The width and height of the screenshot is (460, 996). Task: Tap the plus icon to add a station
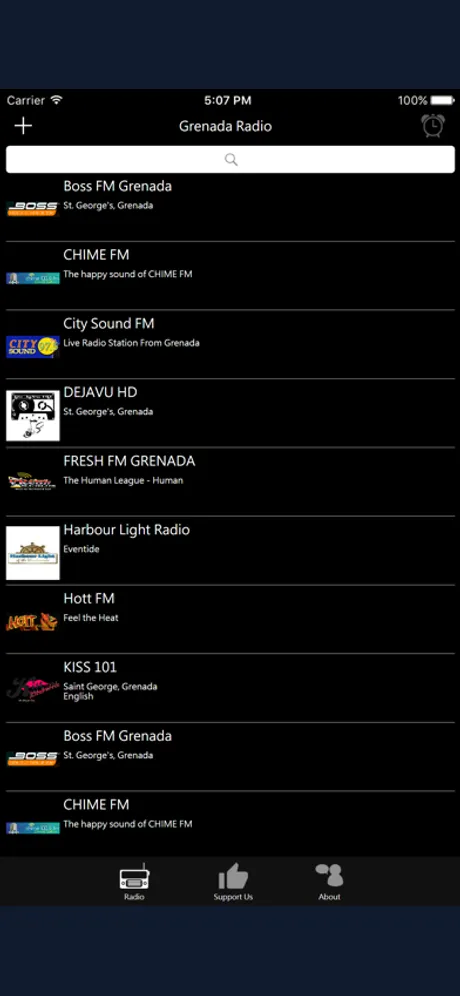(23, 126)
